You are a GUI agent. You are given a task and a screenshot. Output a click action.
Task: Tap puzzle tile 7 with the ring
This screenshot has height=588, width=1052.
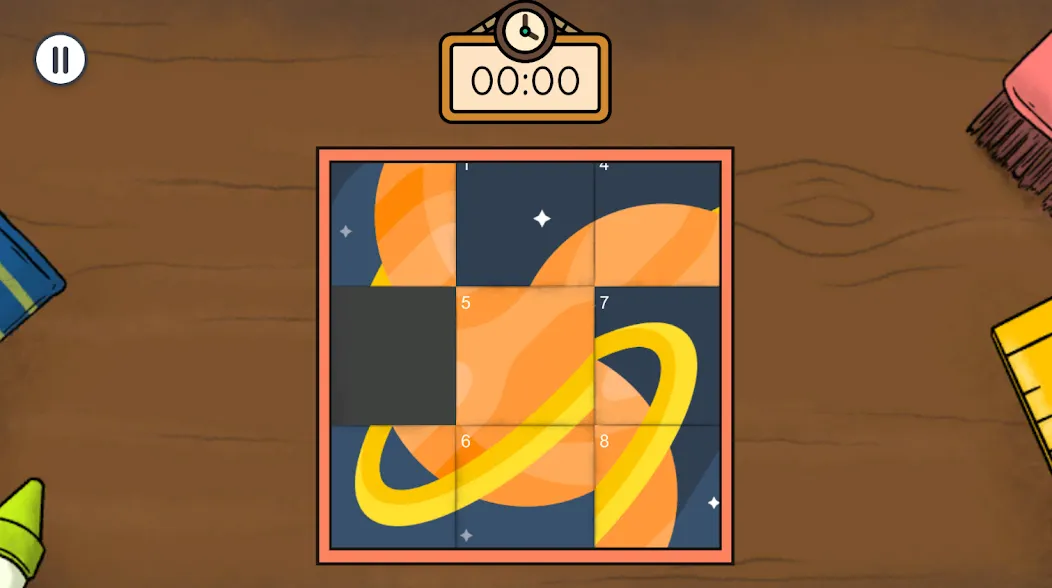(658, 356)
